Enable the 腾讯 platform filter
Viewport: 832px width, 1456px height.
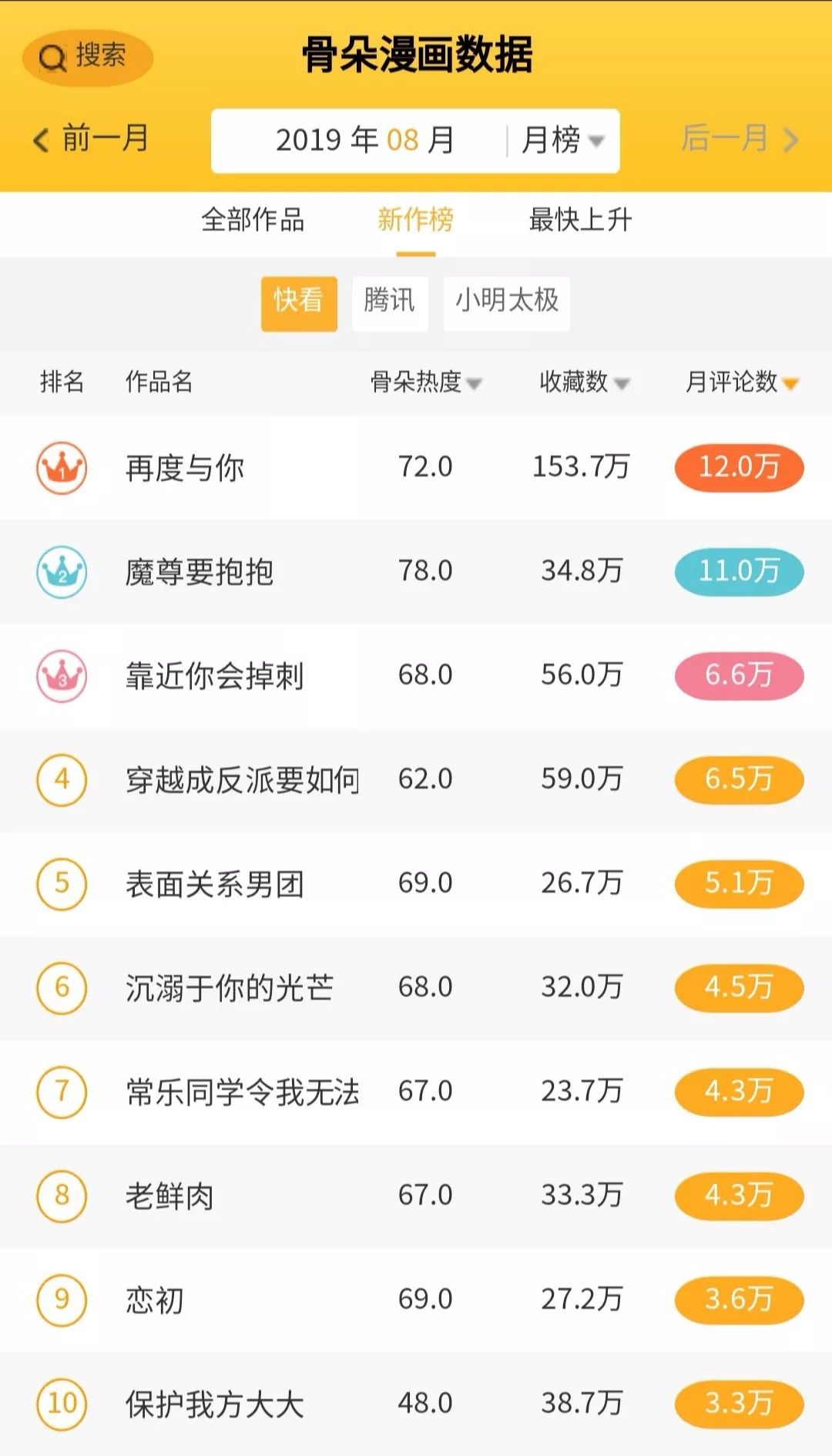[x=390, y=304]
